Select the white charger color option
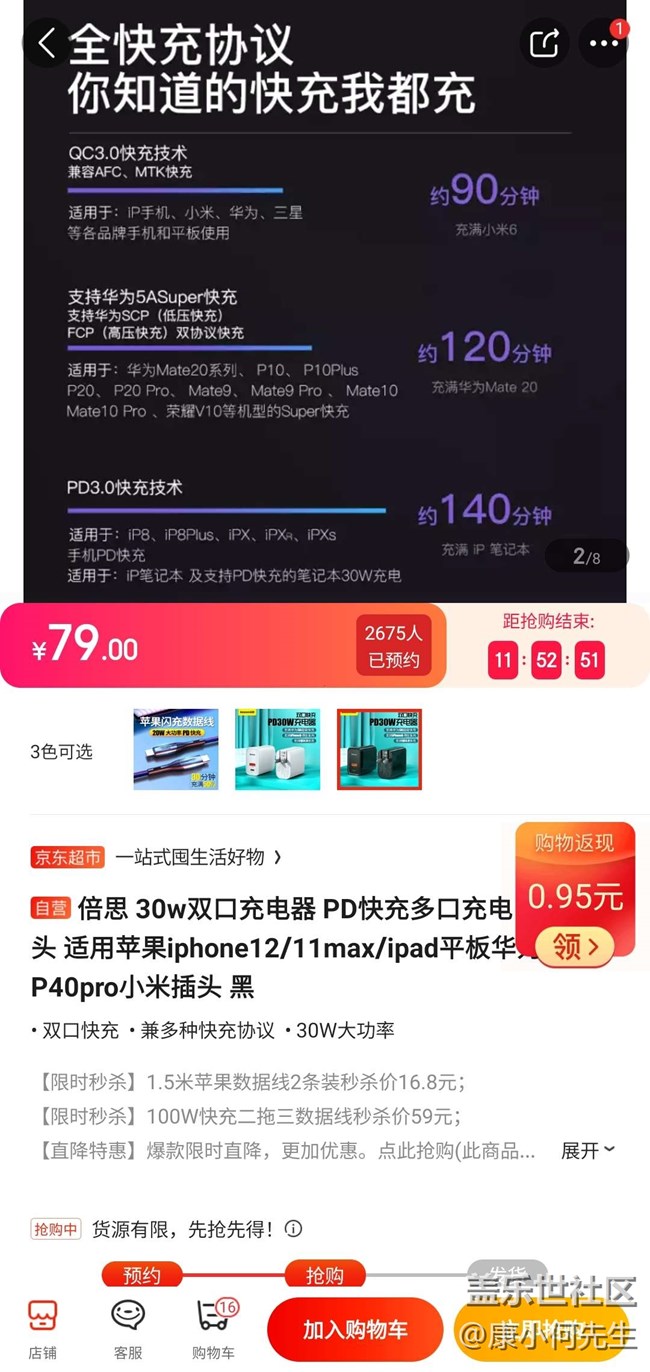The width and height of the screenshot is (650, 1372). 278,750
